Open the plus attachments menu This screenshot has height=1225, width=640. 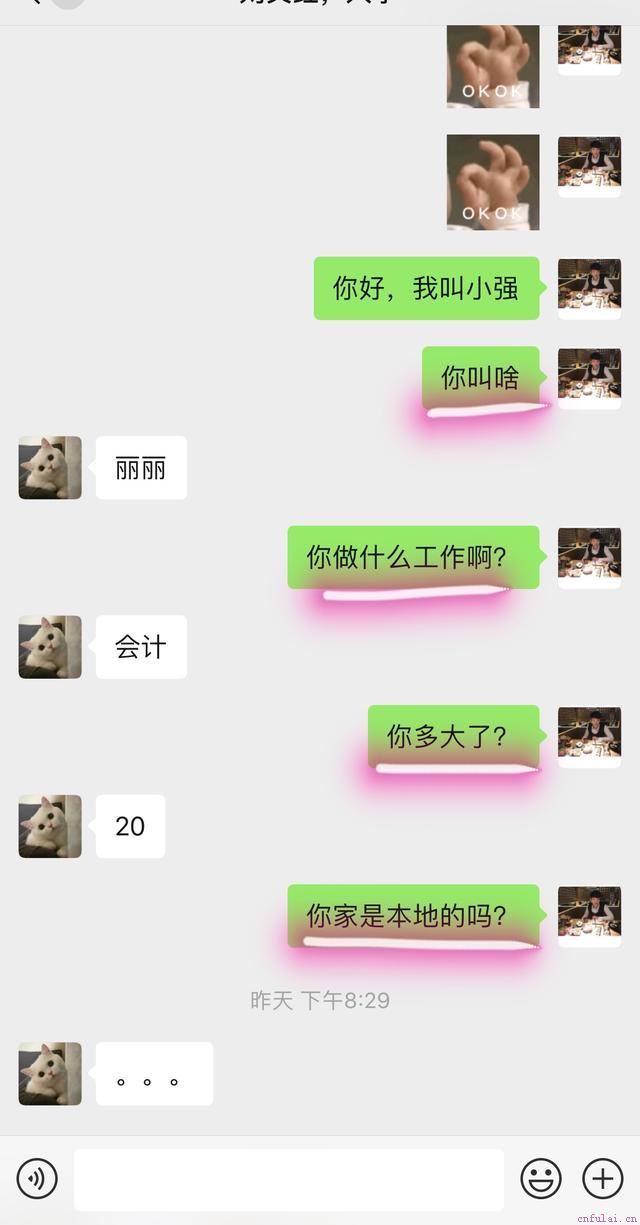pos(603,1180)
